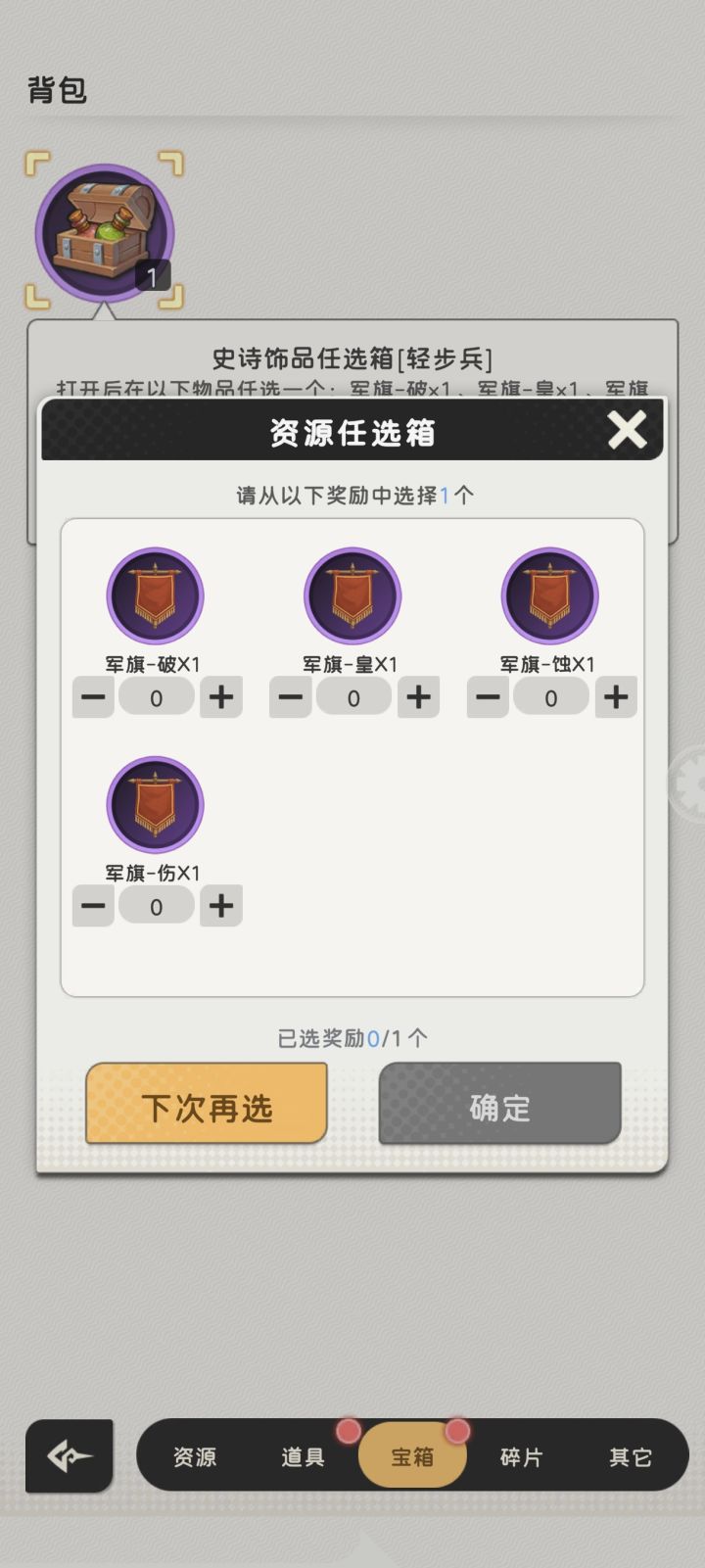
Task: Close the 资源任选箱 dialog with the X
Action: (x=628, y=431)
